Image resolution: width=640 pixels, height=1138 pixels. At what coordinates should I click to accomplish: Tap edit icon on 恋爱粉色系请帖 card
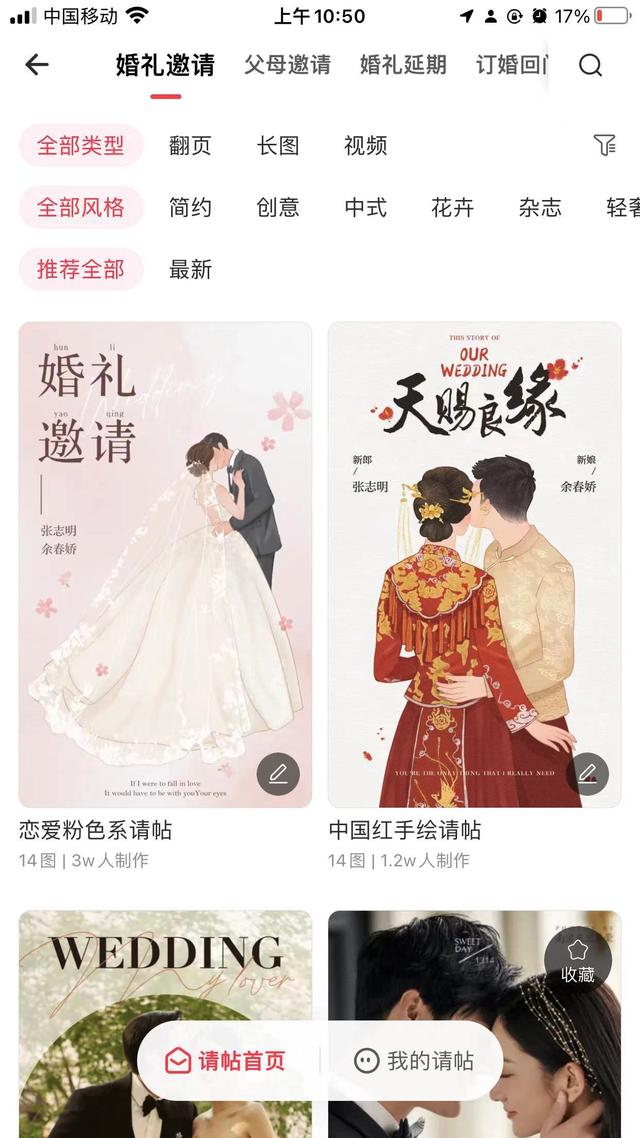click(278, 773)
